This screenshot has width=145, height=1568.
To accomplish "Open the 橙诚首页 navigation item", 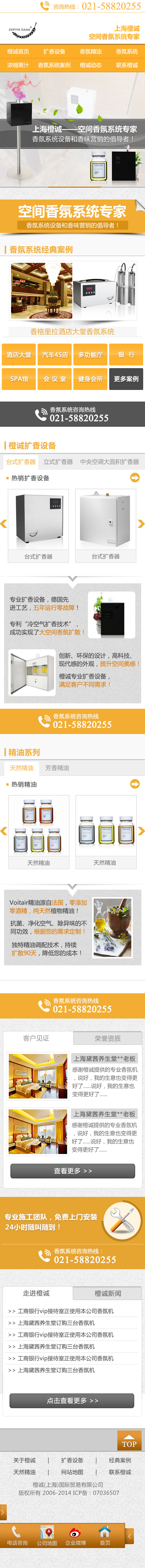I will tap(18, 52).
